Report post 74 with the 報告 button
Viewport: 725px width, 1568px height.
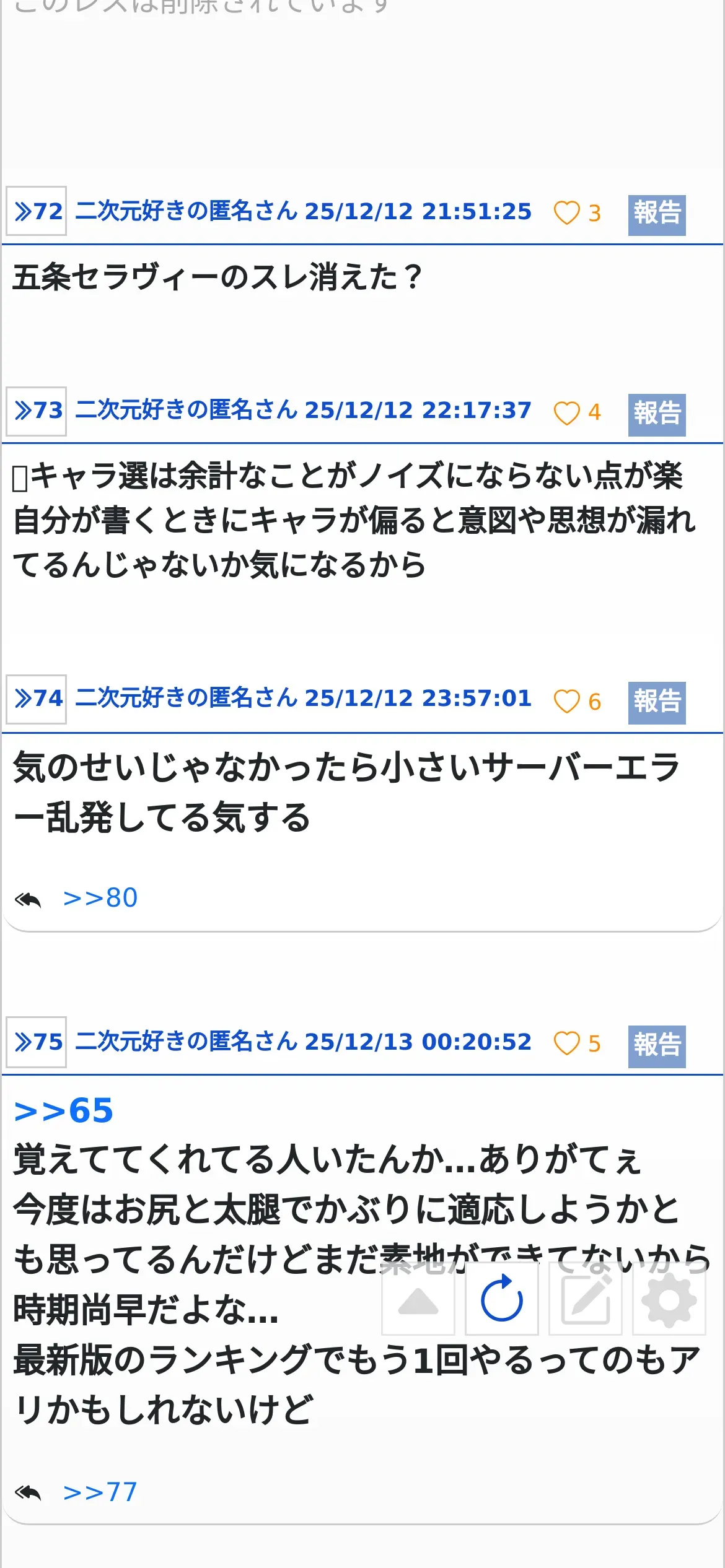[x=657, y=703]
